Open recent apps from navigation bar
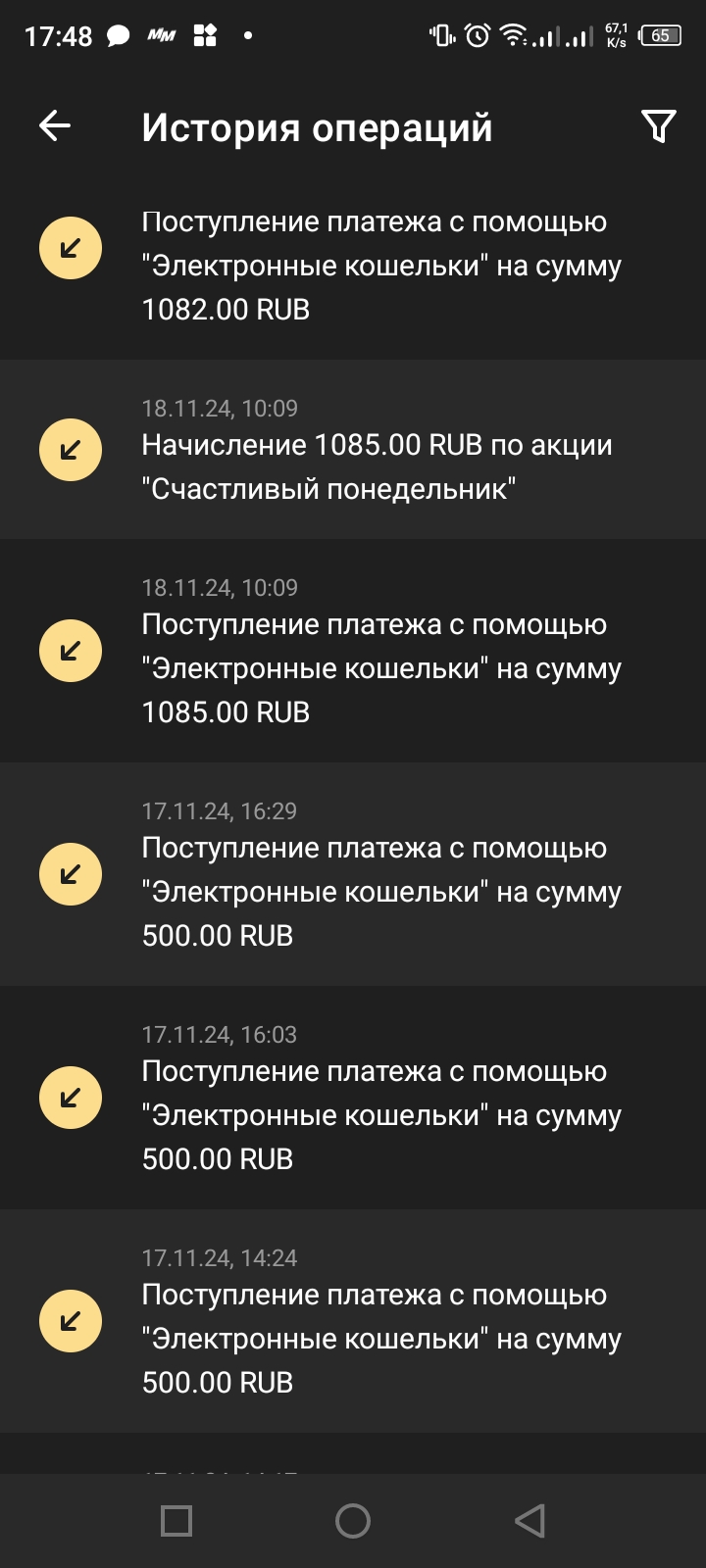This screenshot has height=1568, width=706. pos(176,1521)
